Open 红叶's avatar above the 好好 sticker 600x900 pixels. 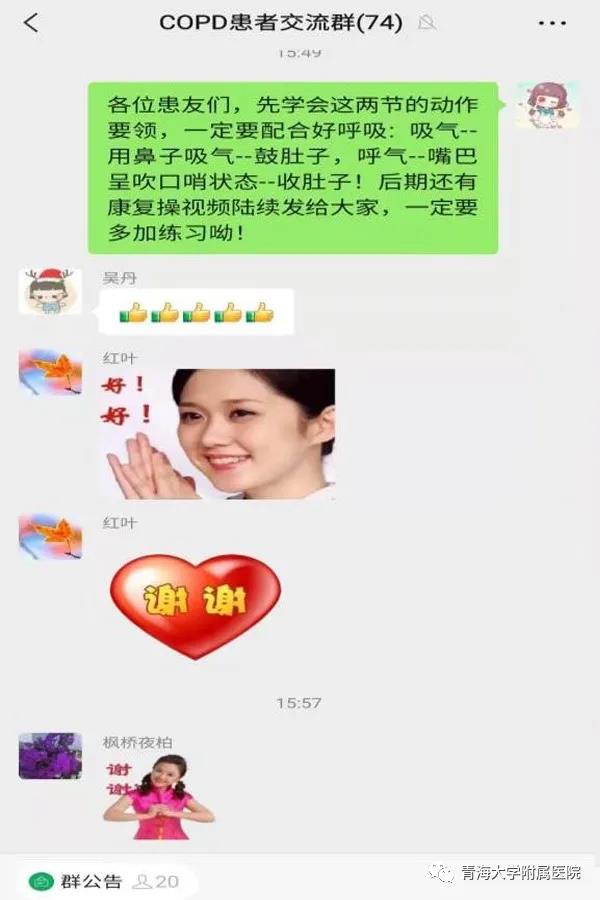[50, 372]
